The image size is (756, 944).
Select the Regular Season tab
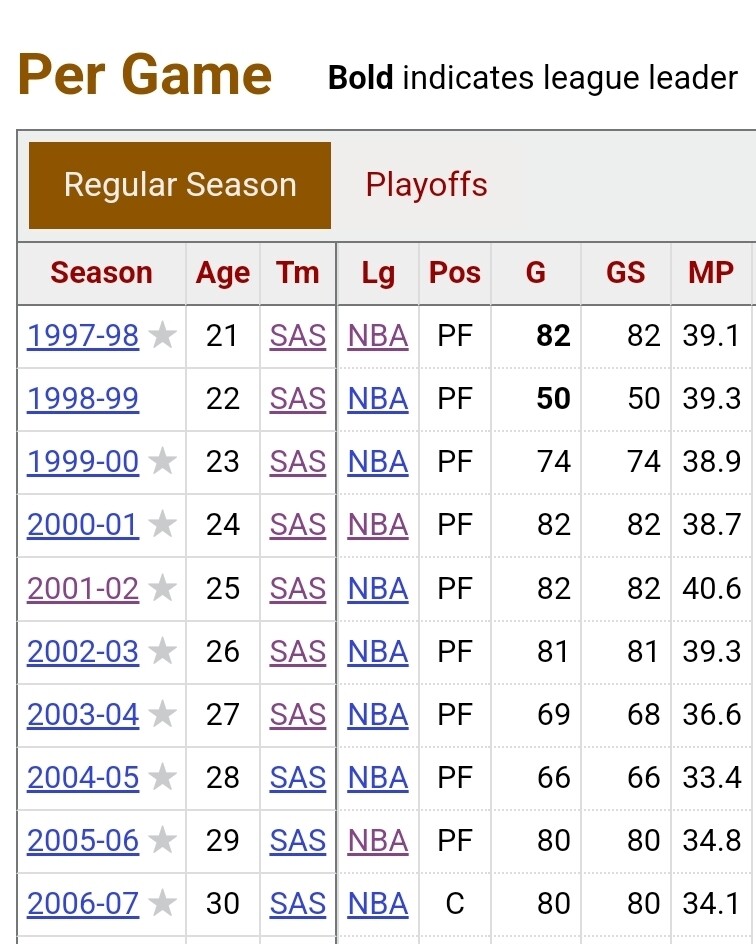[180, 185]
